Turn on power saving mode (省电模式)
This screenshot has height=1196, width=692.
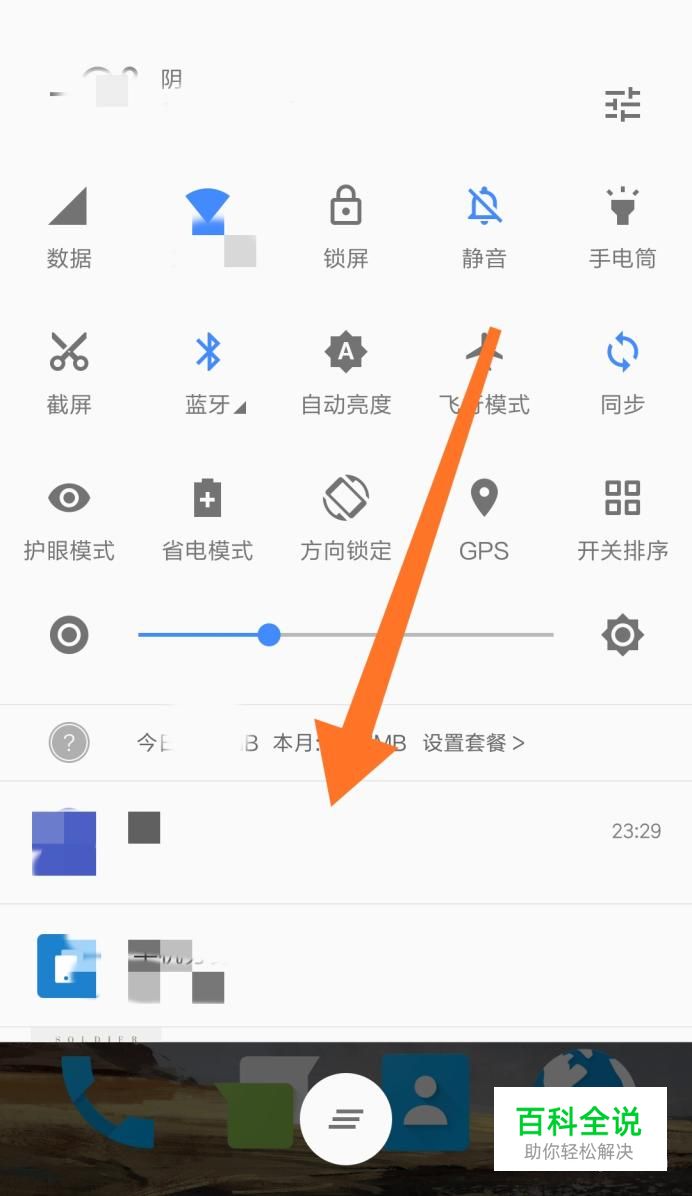click(x=208, y=519)
